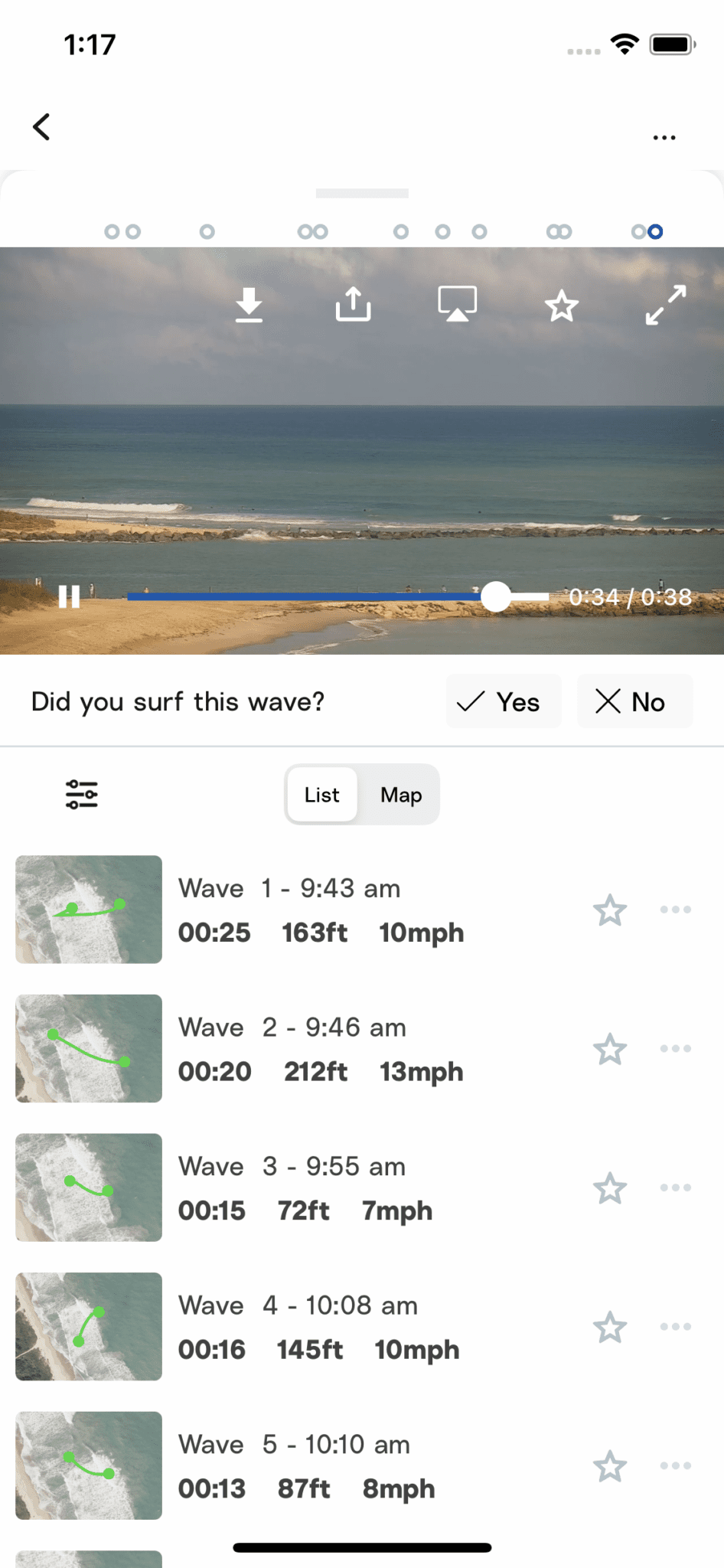This screenshot has height=1568, width=724.
Task: Open the options menu for Wave 1
Action: 675,910
